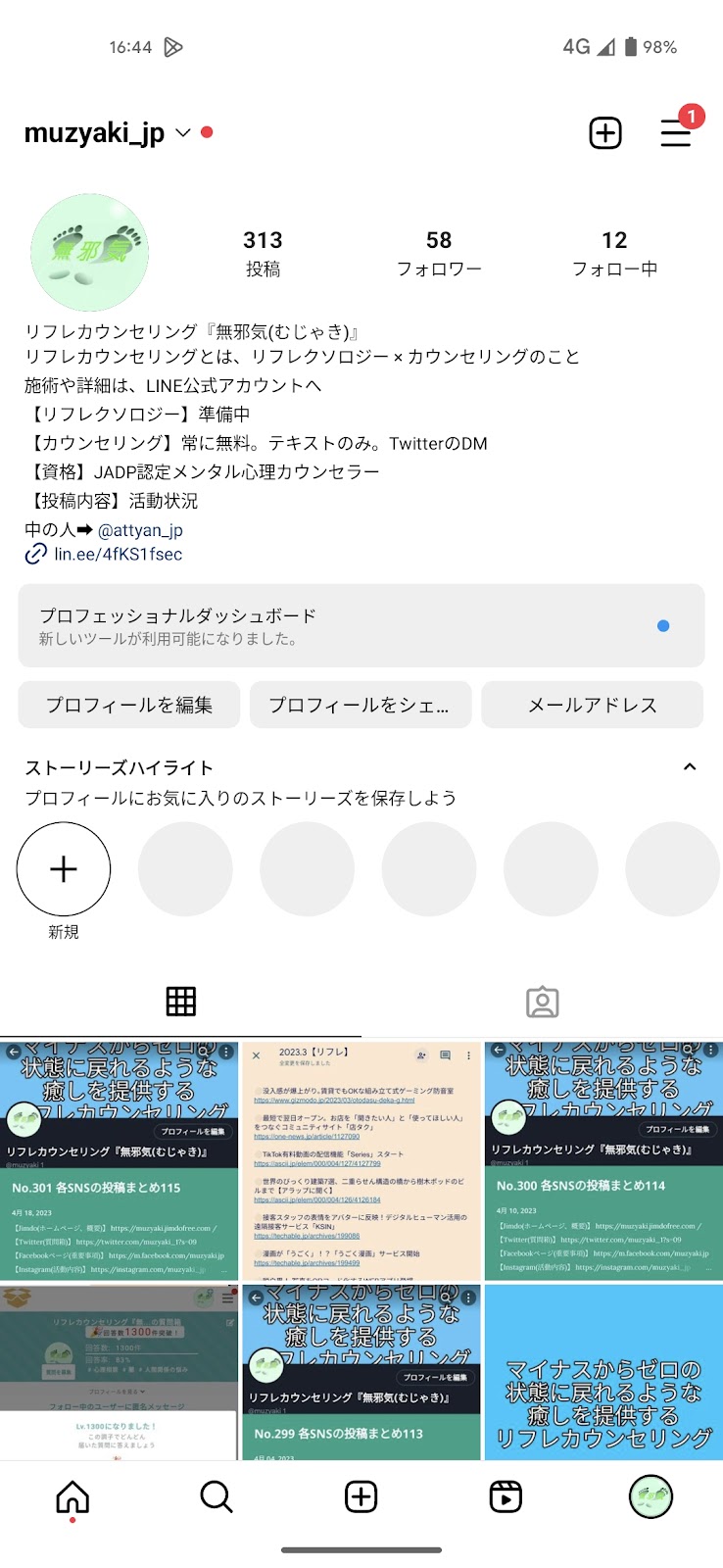Go to the home feed tab
723x1568 pixels.
(72, 1496)
